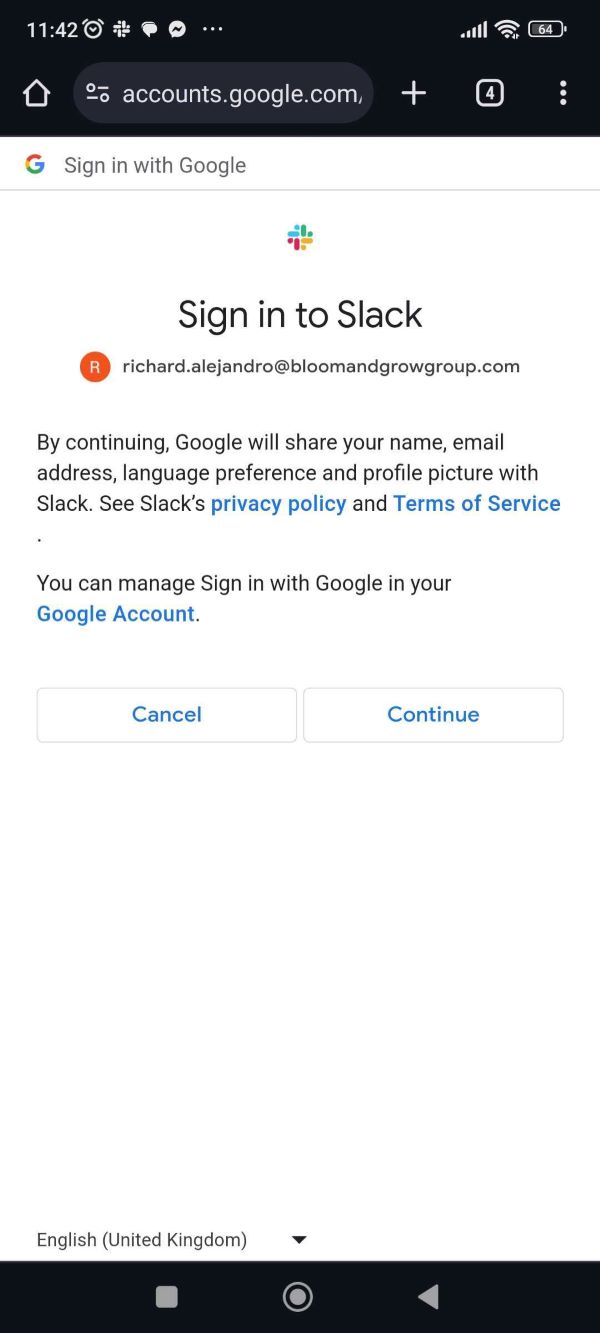The height and width of the screenshot is (1333, 600).
Task: Cancel signing in to Slack
Action: coord(167,714)
